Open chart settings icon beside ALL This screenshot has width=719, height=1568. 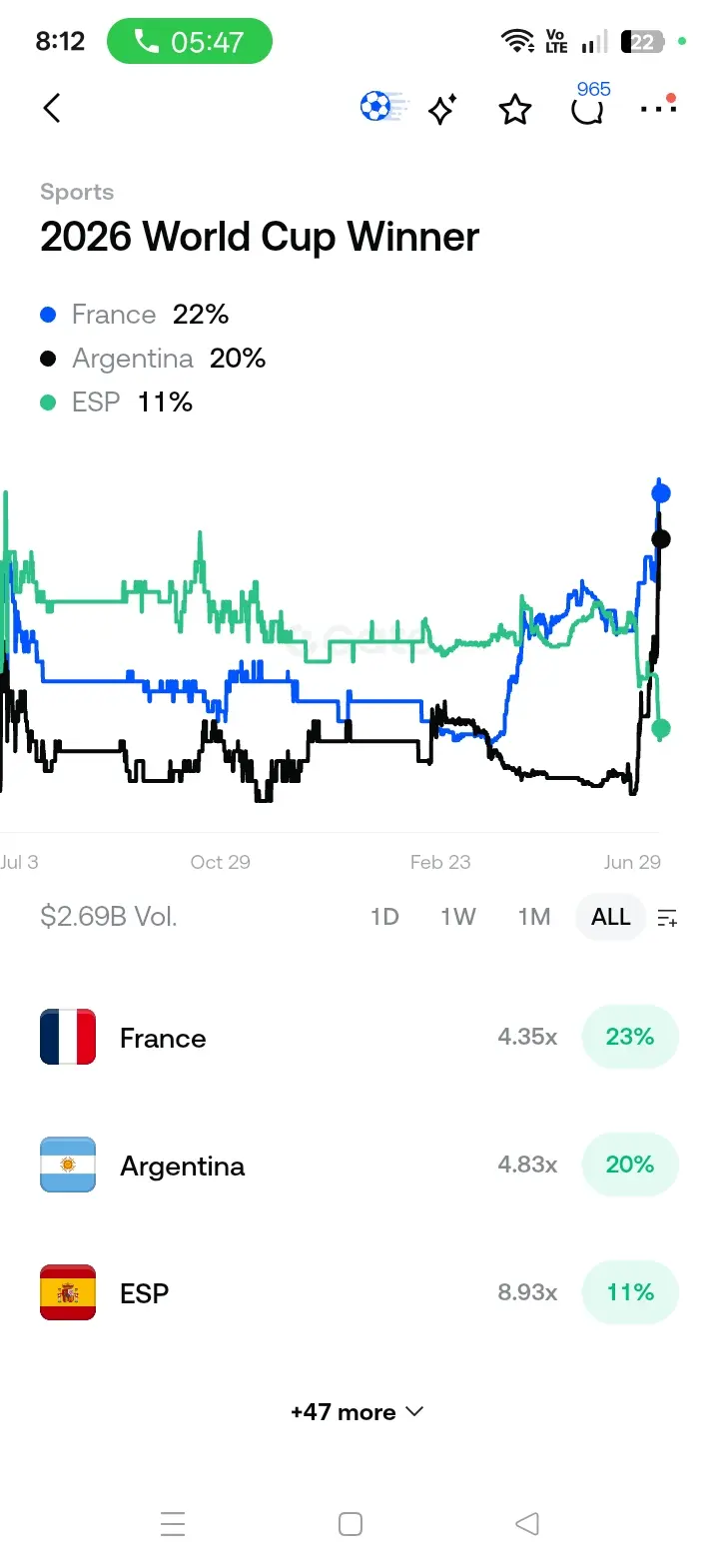[x=668, y=918]
